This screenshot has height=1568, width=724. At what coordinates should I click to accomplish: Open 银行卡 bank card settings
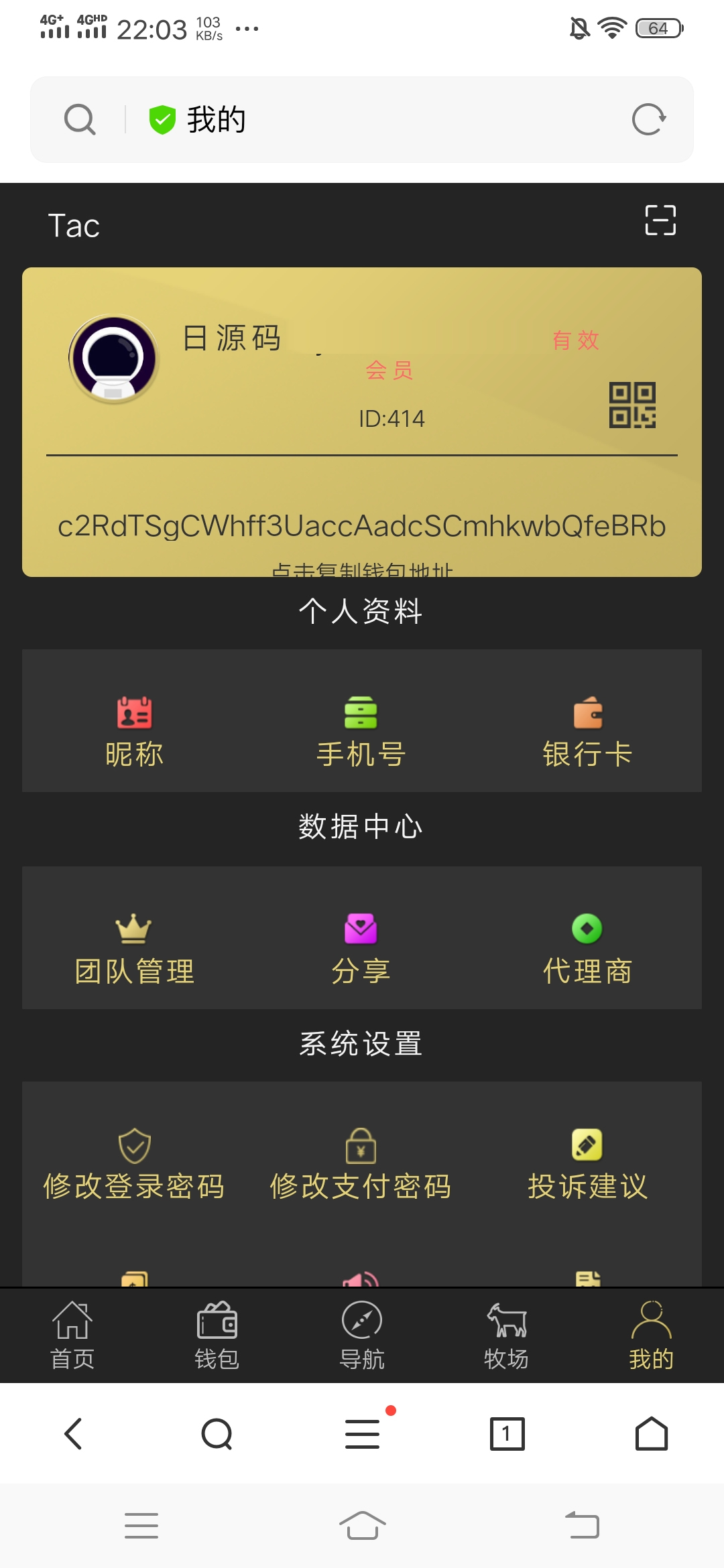coord(588,732)
